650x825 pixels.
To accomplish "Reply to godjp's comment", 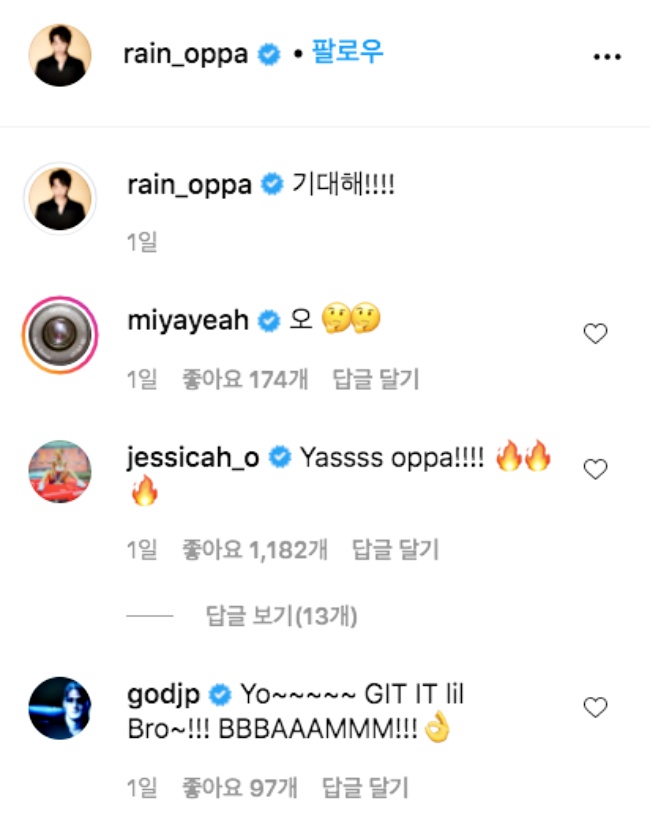I will click(364, 788).
